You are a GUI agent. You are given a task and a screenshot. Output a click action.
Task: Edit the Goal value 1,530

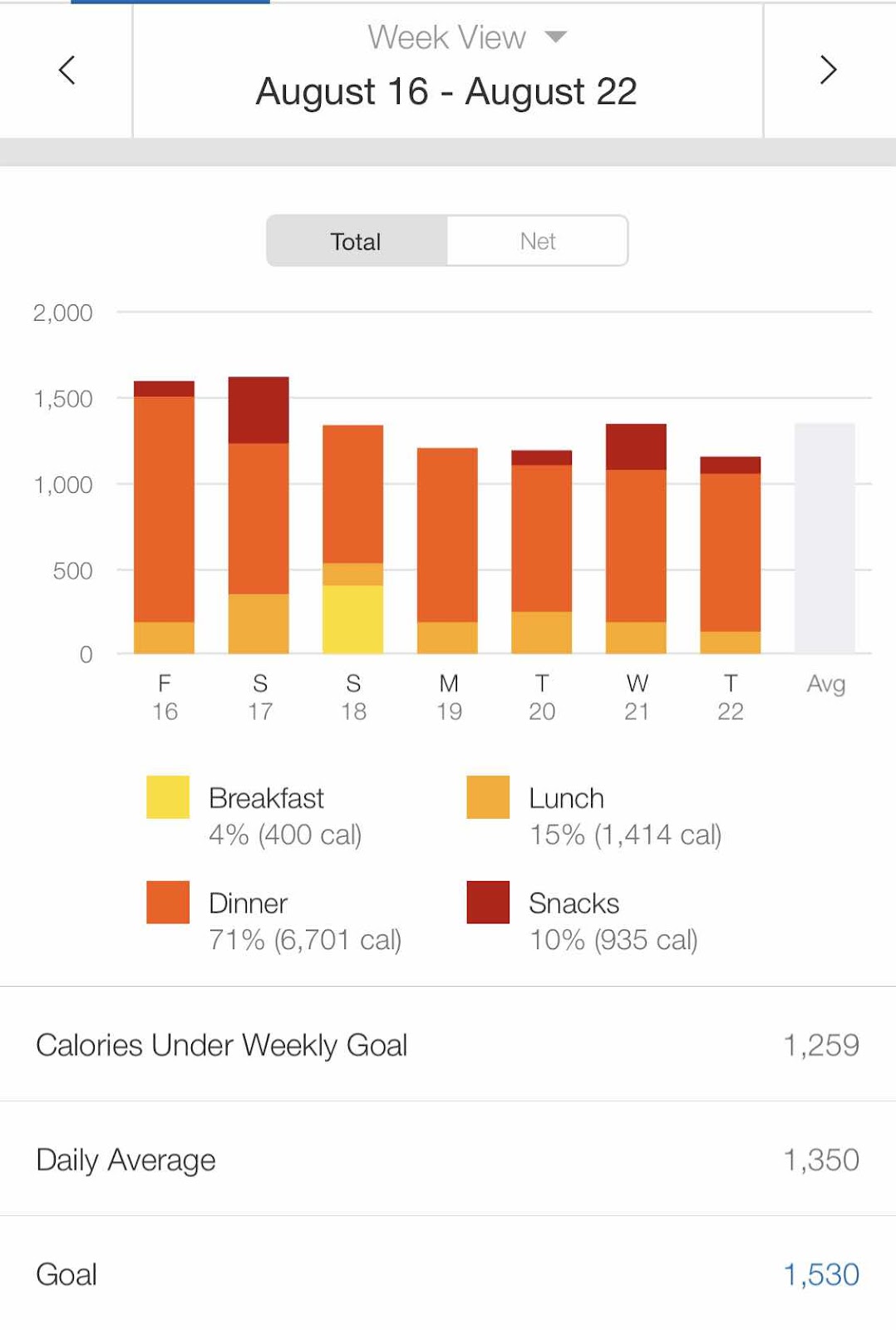tap(820, 1274)
